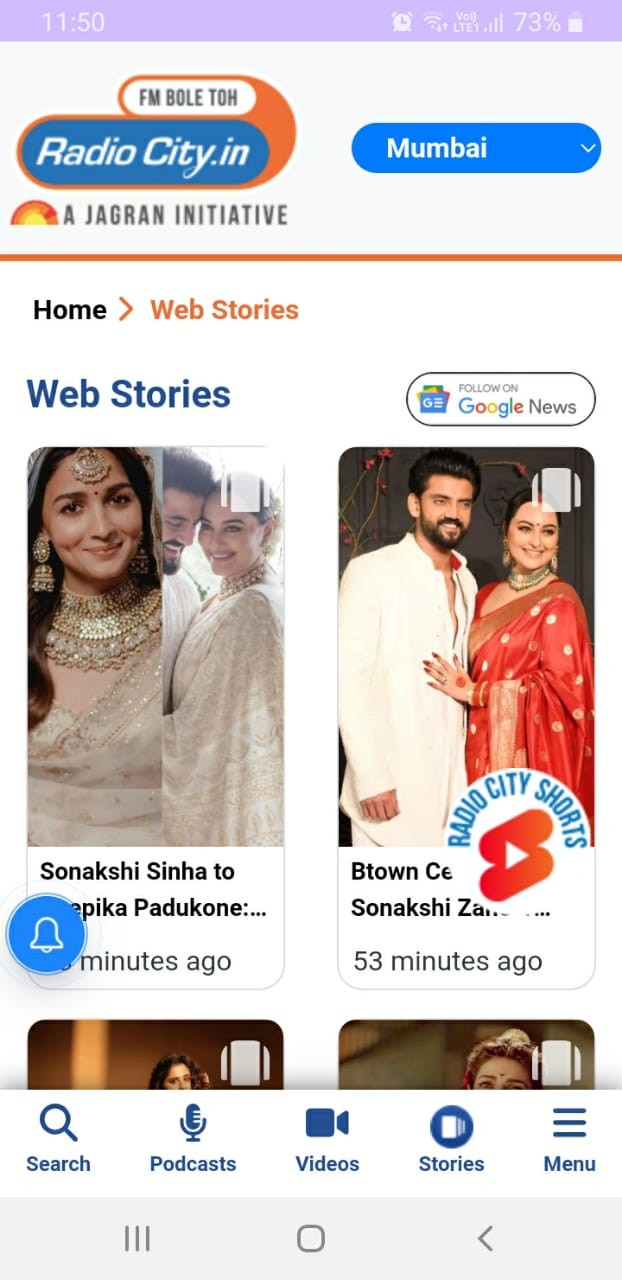Select the Stories tab
622x1280 pixels.
(451, 1141)
